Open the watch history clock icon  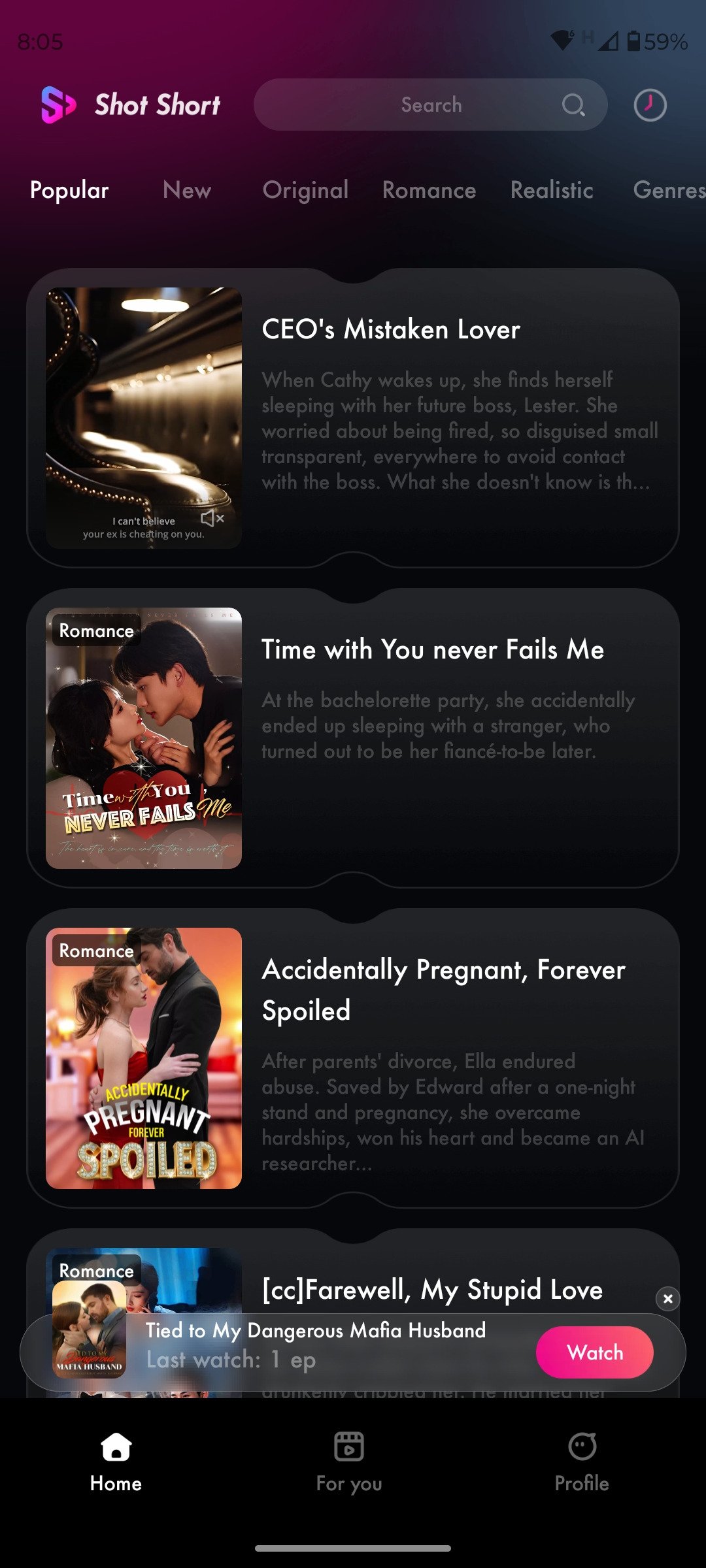[650, 105]
